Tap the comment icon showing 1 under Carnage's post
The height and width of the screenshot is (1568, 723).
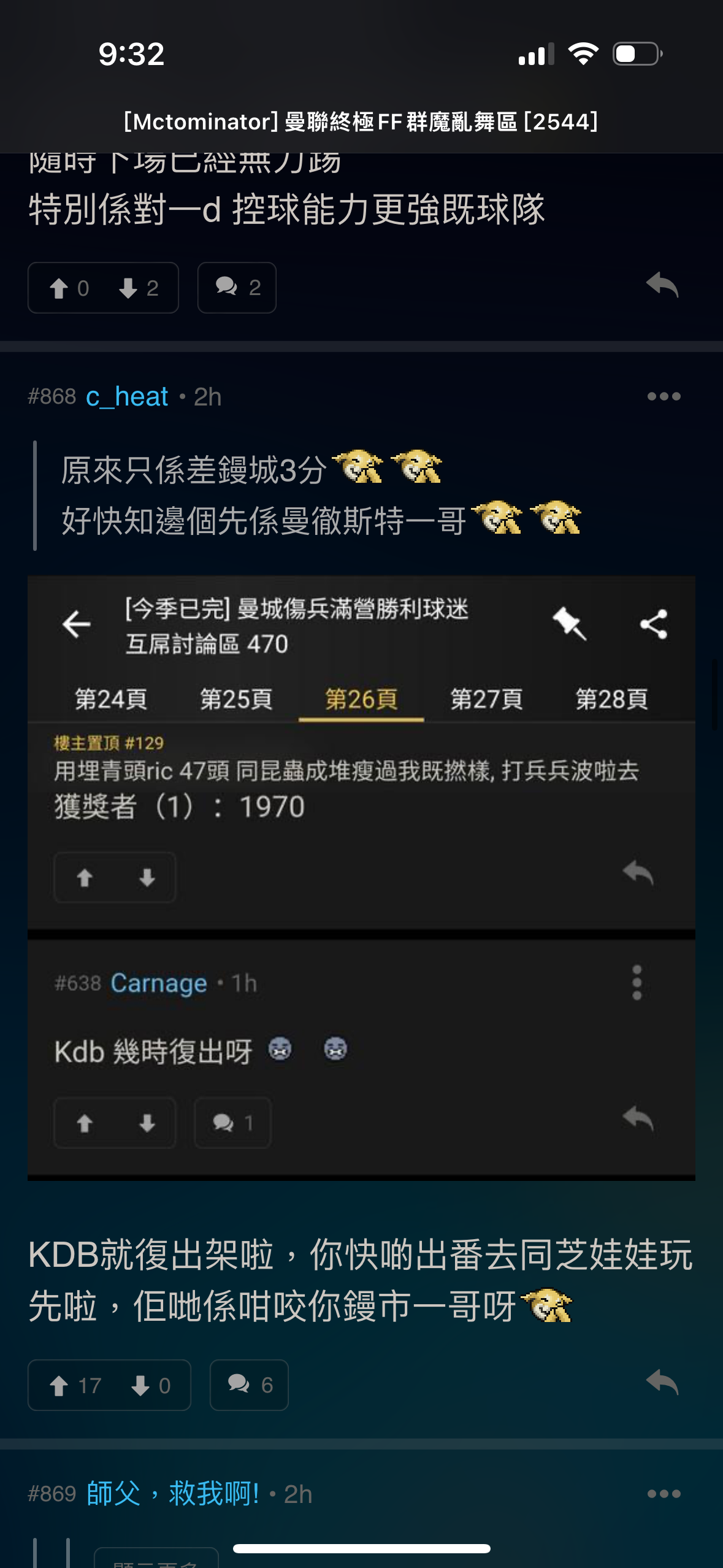point(232,1123)
